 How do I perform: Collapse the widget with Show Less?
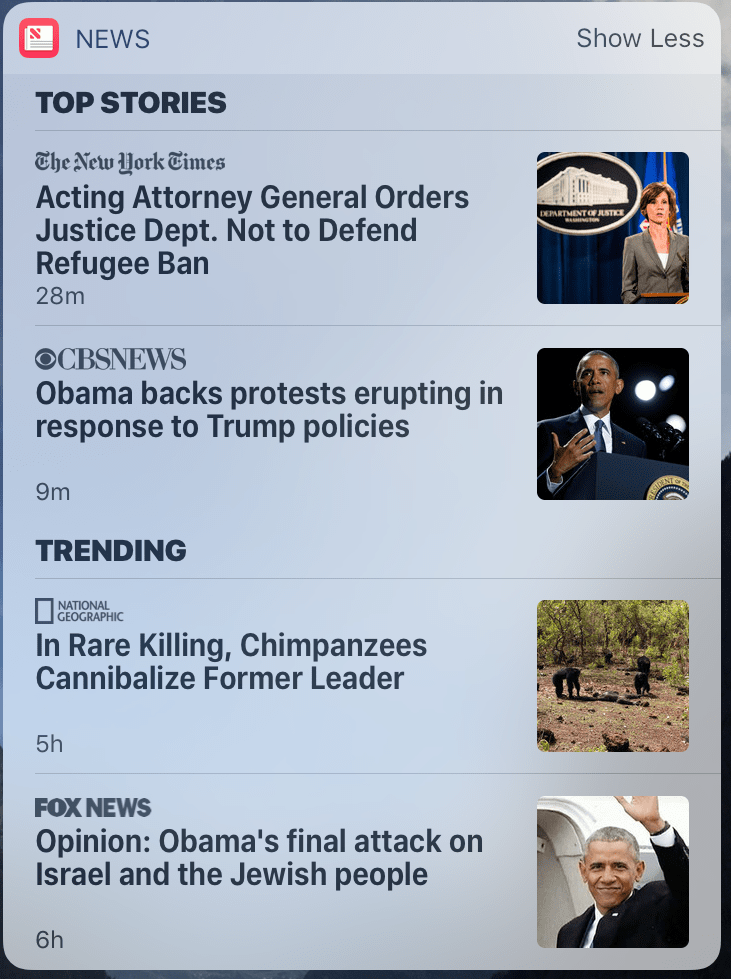click(640, 39)
